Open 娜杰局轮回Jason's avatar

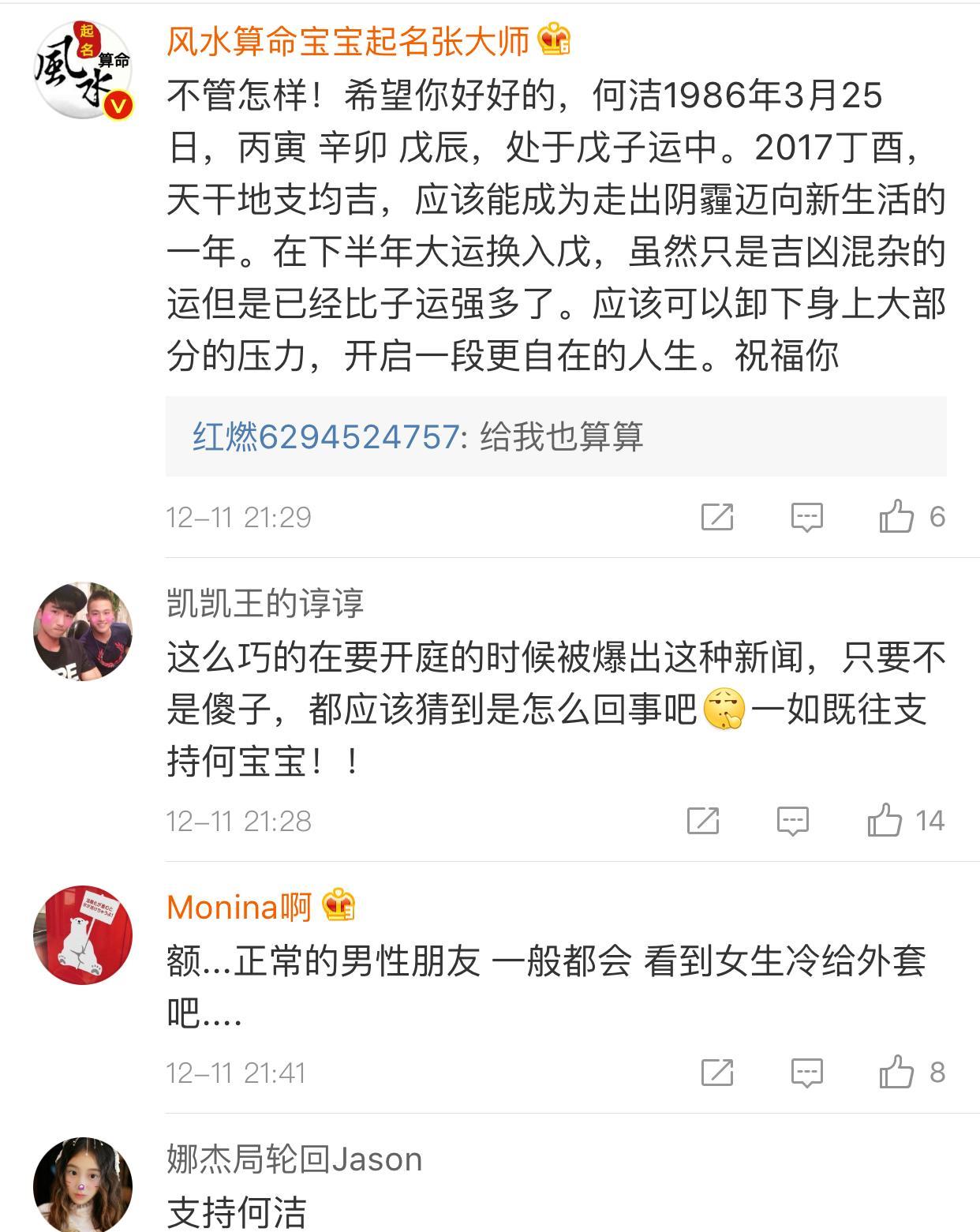(83, 1185)
